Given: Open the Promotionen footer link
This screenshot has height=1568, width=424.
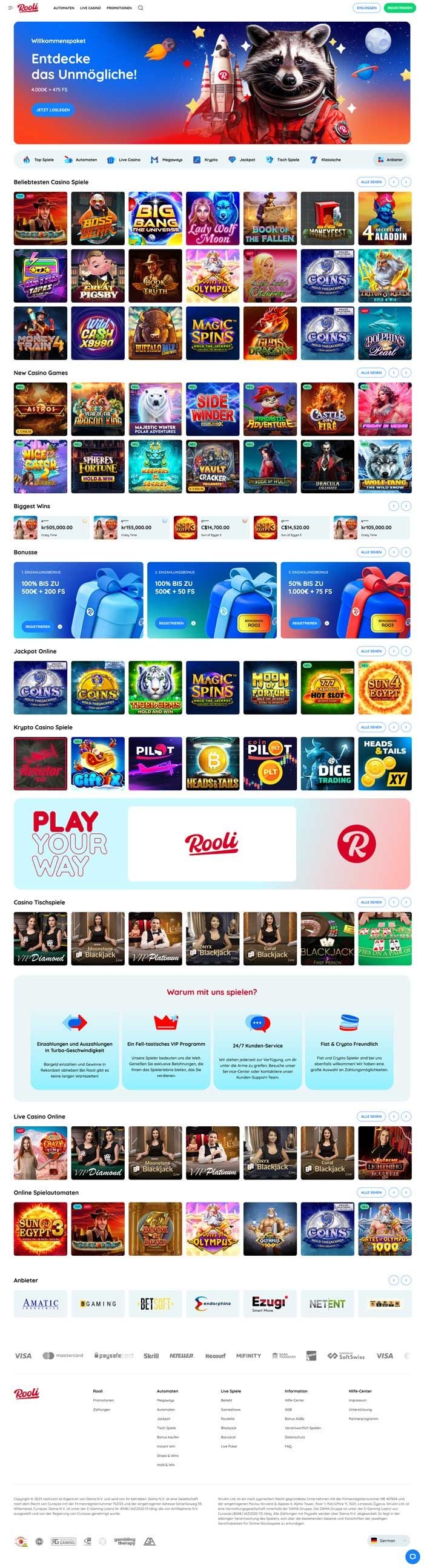Looking at the screenshot, I should pos(103,1400).
